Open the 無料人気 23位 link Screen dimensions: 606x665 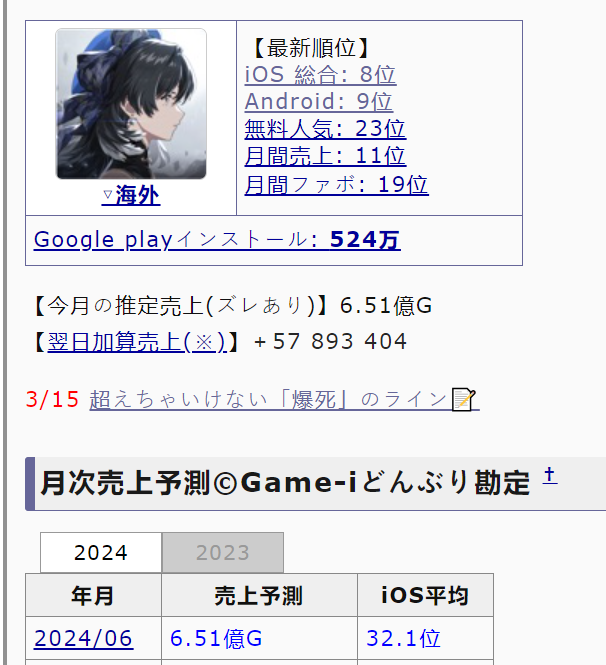(325, 128)
